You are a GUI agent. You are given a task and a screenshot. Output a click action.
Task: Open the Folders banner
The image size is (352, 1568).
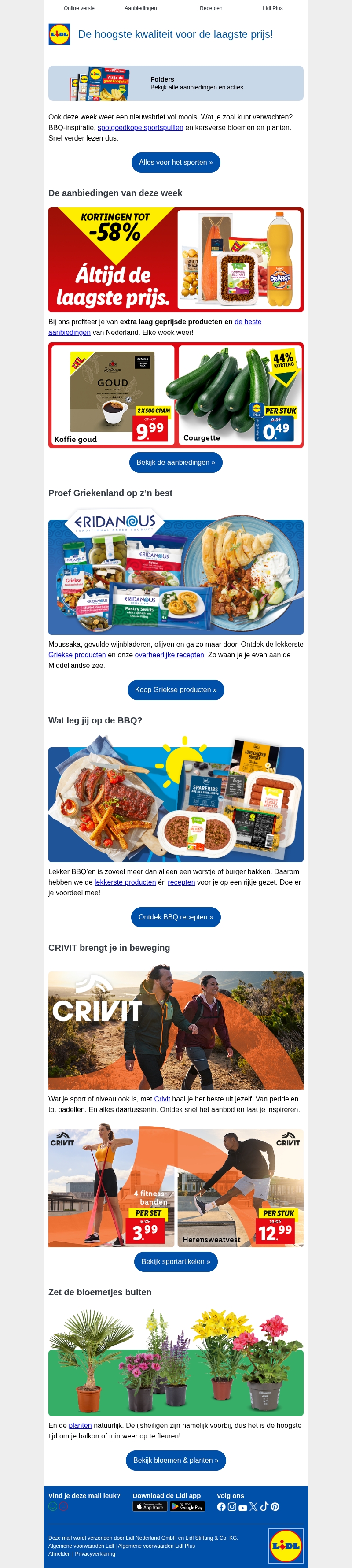pos(176,83)
